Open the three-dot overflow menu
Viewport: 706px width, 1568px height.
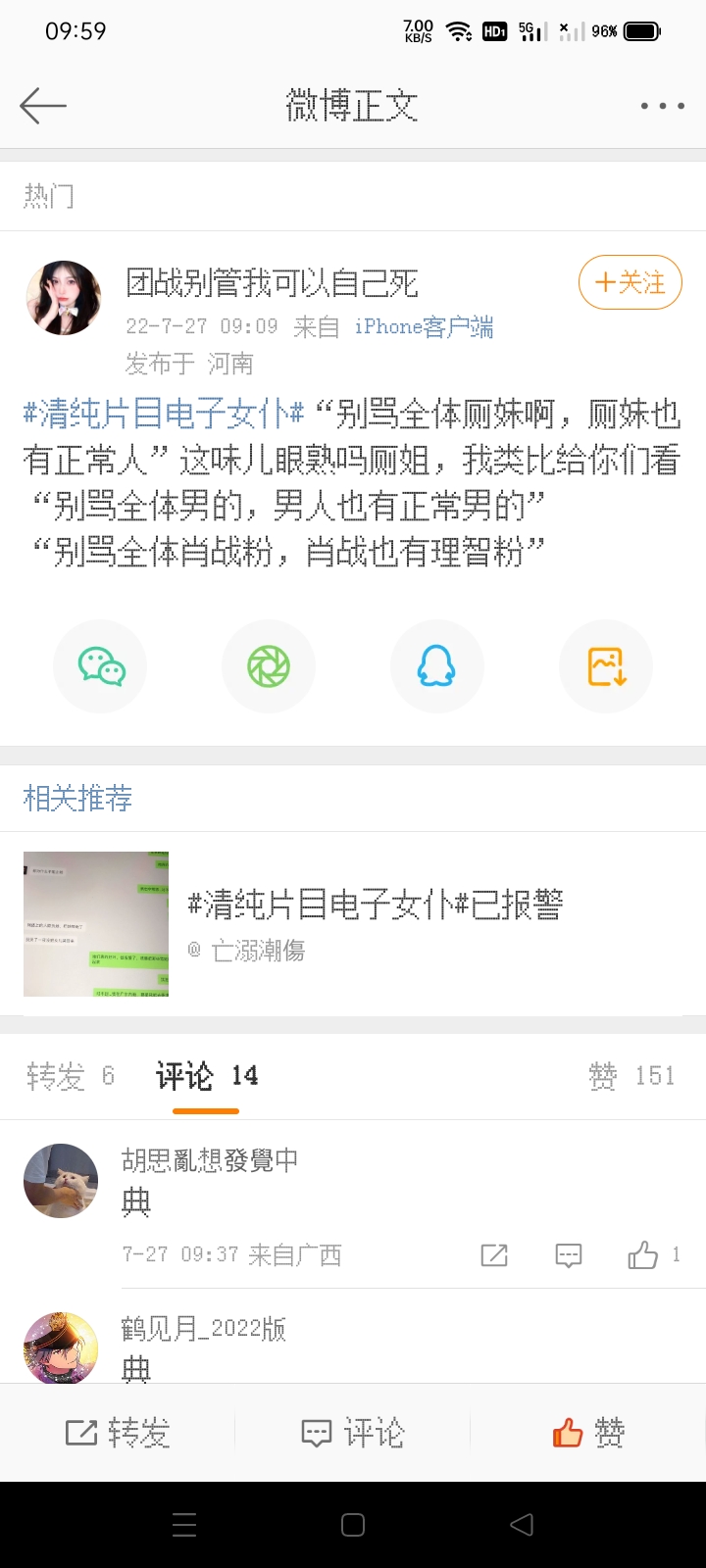tap(662, 106)
